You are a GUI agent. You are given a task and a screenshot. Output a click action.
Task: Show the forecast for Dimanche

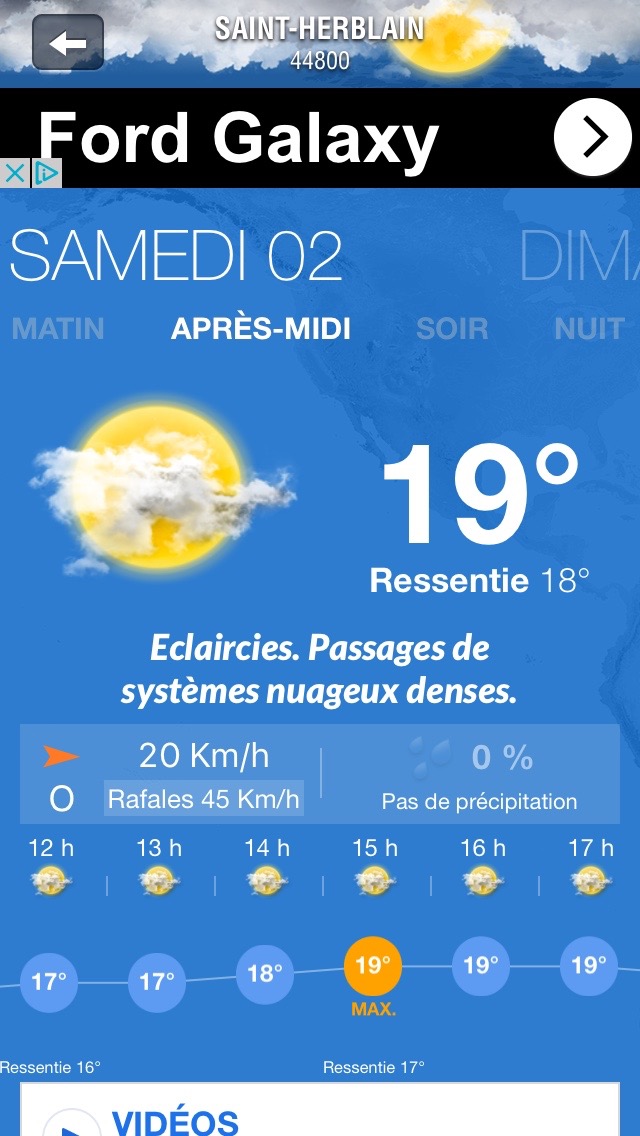pyautogui.click(x=578, y=256)
